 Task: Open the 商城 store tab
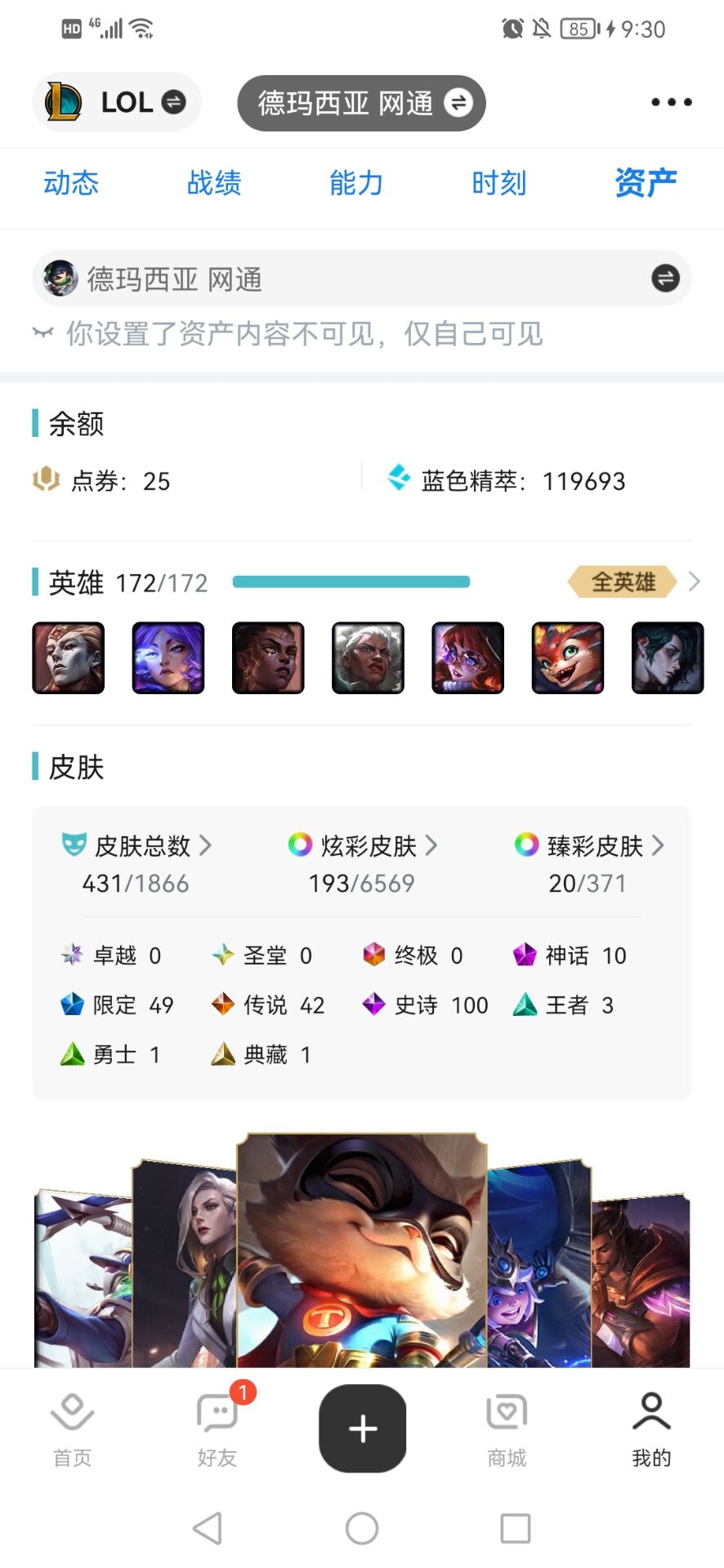(507, 1428)
